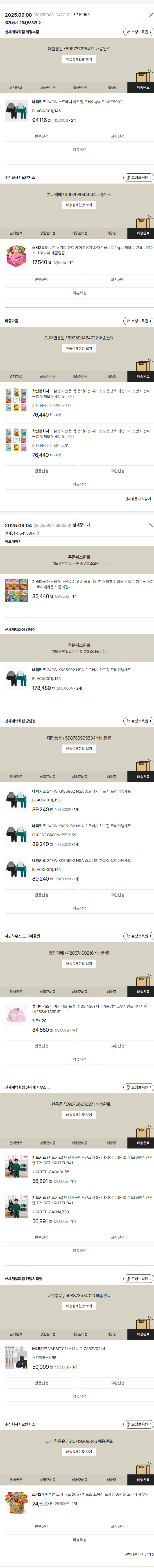The image size is (154, 1568).
Task: Delete the 2025.09.08 order from the list
Action: click(151, 15)
